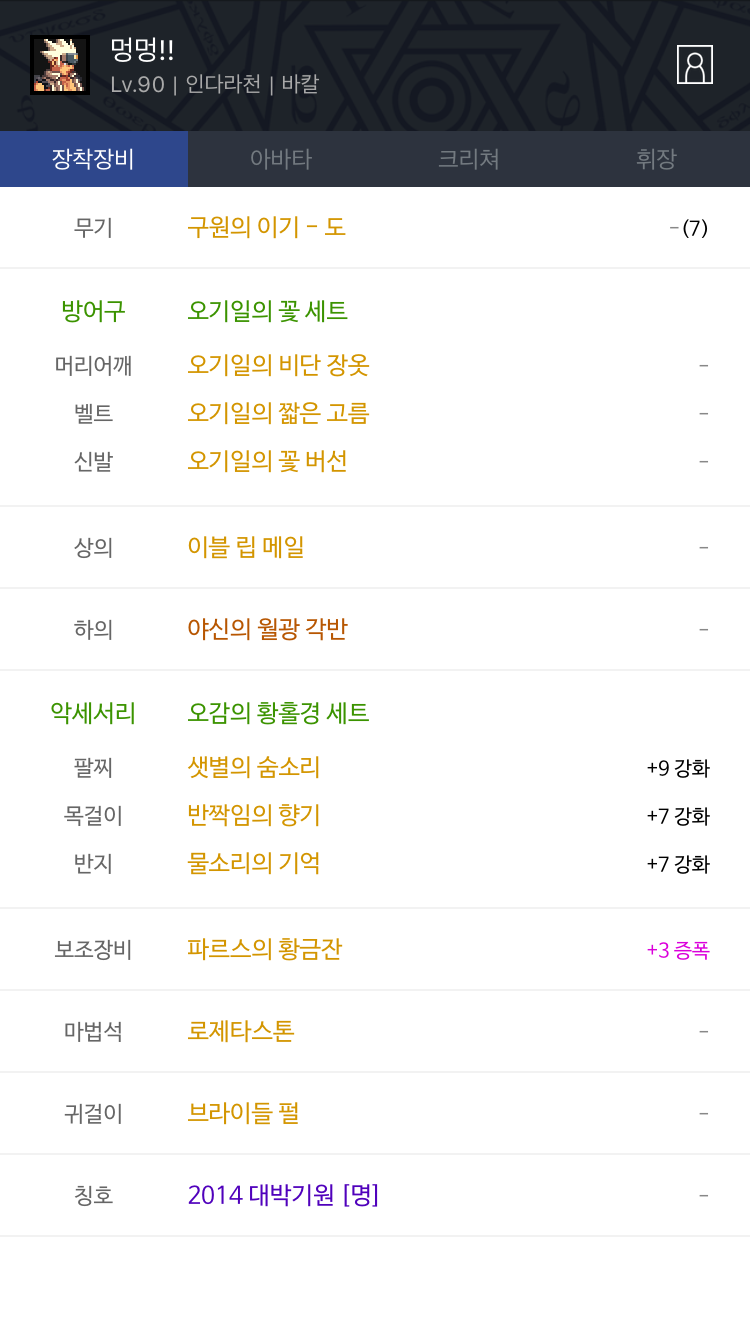
Task: Open necklace 반짝임의 향기
Action: pos(254,815)
